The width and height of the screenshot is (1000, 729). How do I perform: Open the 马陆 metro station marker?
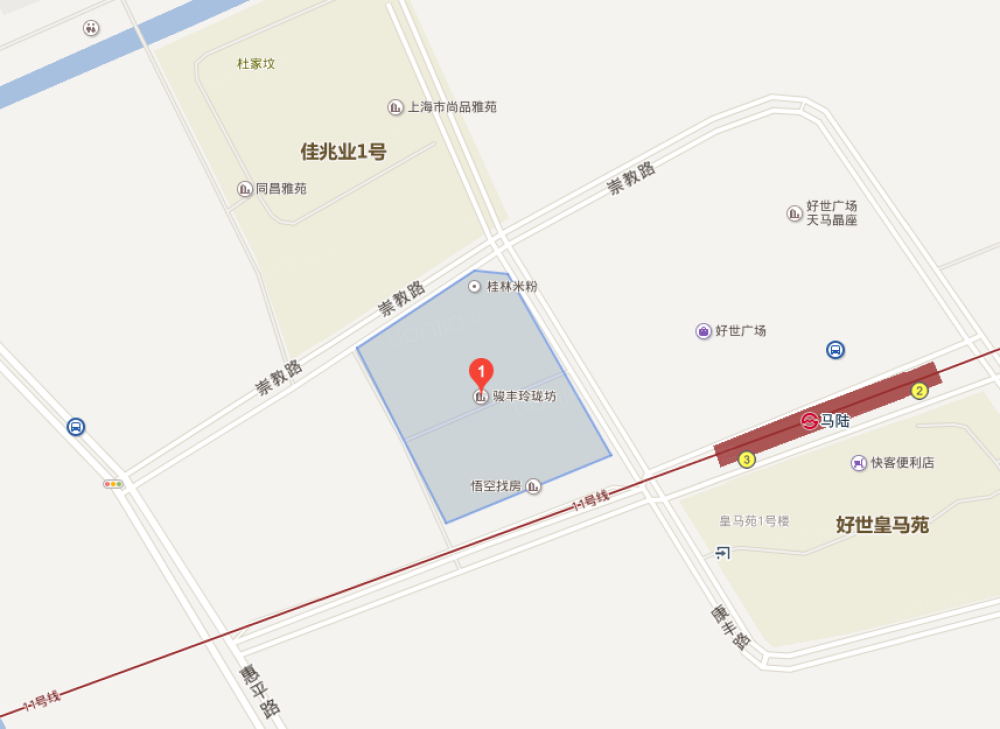(x=809, y=421)
